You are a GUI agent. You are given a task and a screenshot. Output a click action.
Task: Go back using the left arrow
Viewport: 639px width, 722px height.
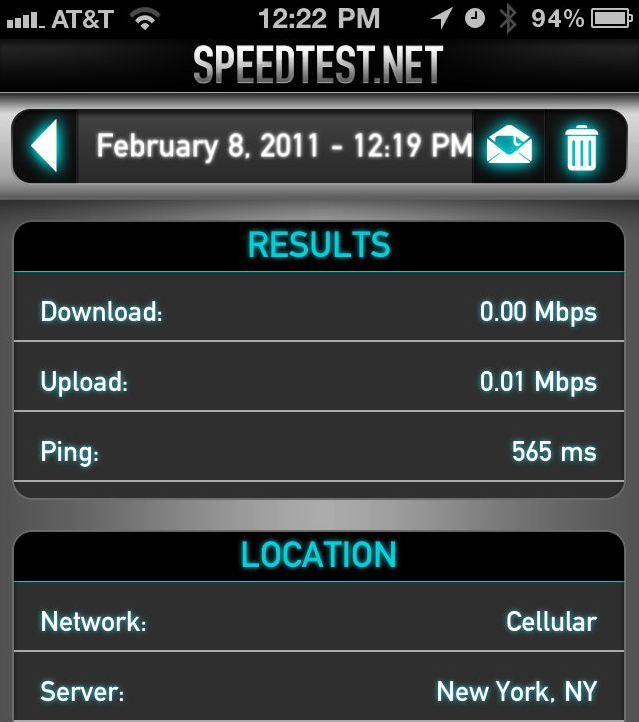tap(45, 146)
